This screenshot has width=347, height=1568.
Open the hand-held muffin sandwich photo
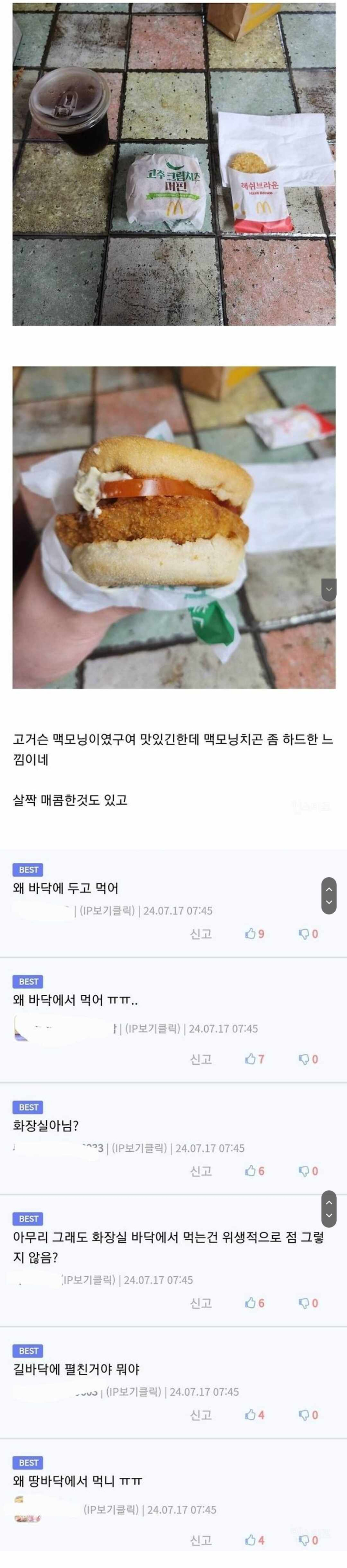[173, 526]
